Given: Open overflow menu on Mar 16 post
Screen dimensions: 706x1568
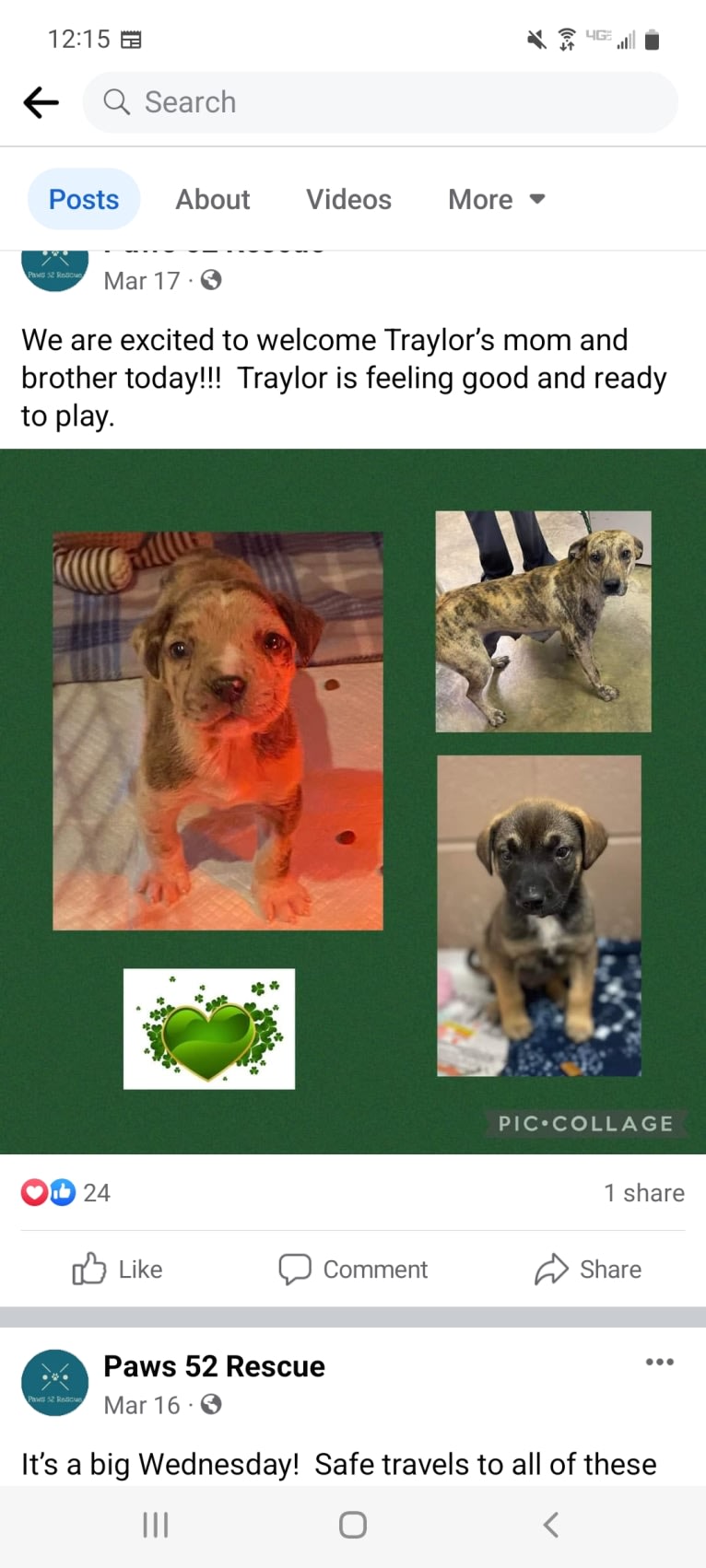Looking at the screenshot, I should pos(659,1362).
